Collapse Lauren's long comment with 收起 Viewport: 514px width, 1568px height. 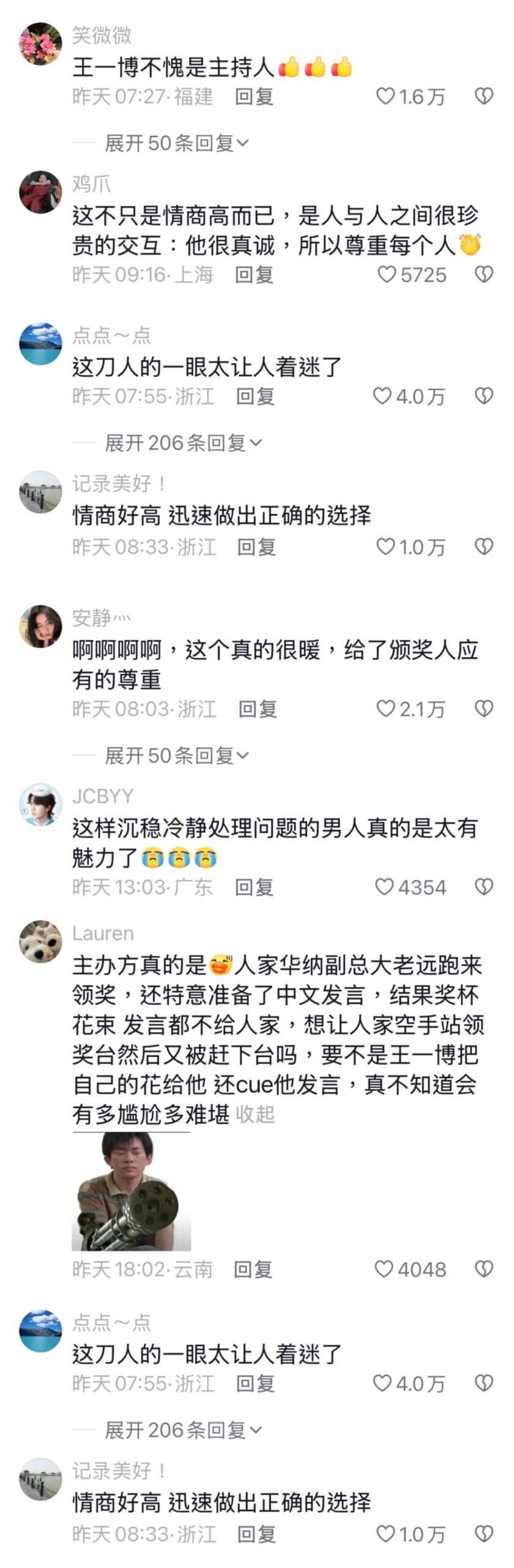[x=255, y=1114]
